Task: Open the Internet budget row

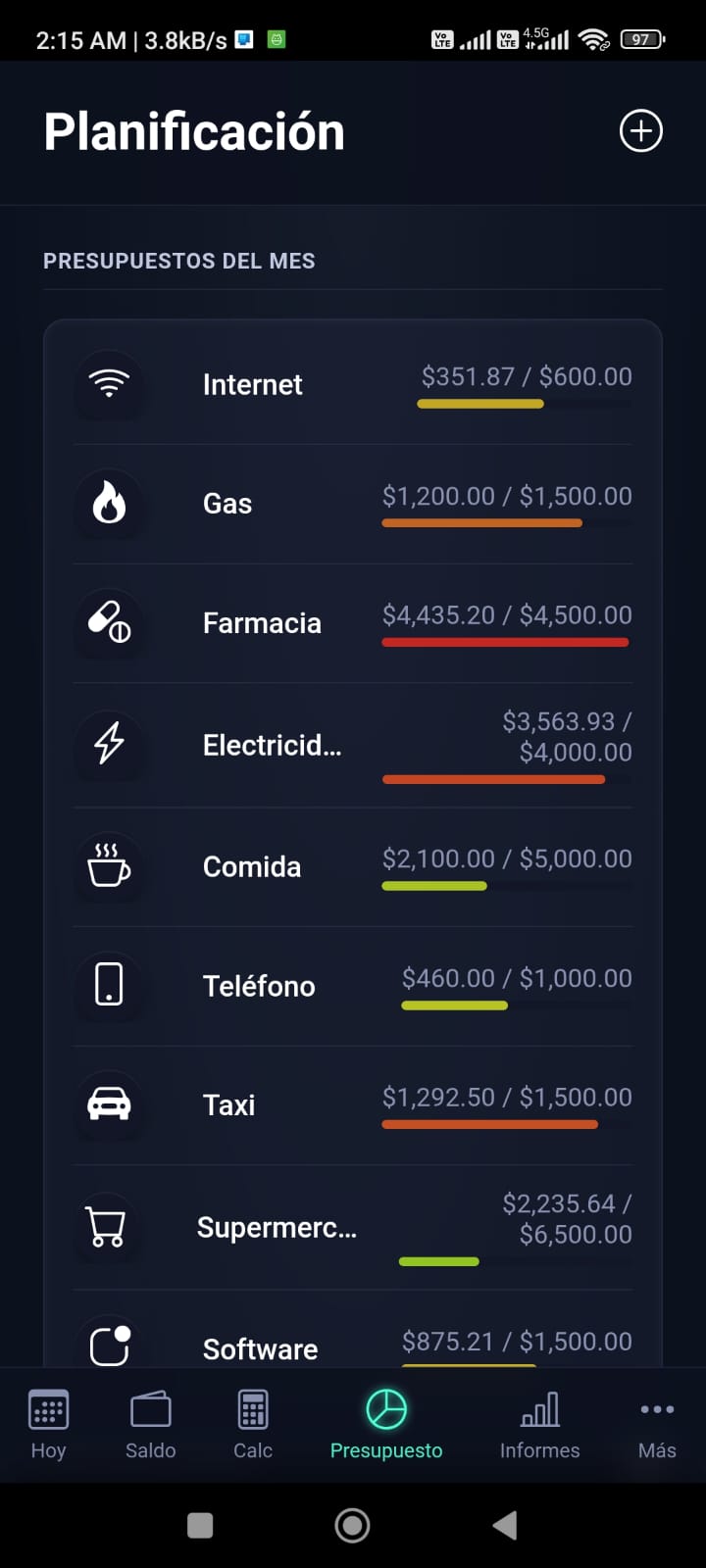Action: 353,385
